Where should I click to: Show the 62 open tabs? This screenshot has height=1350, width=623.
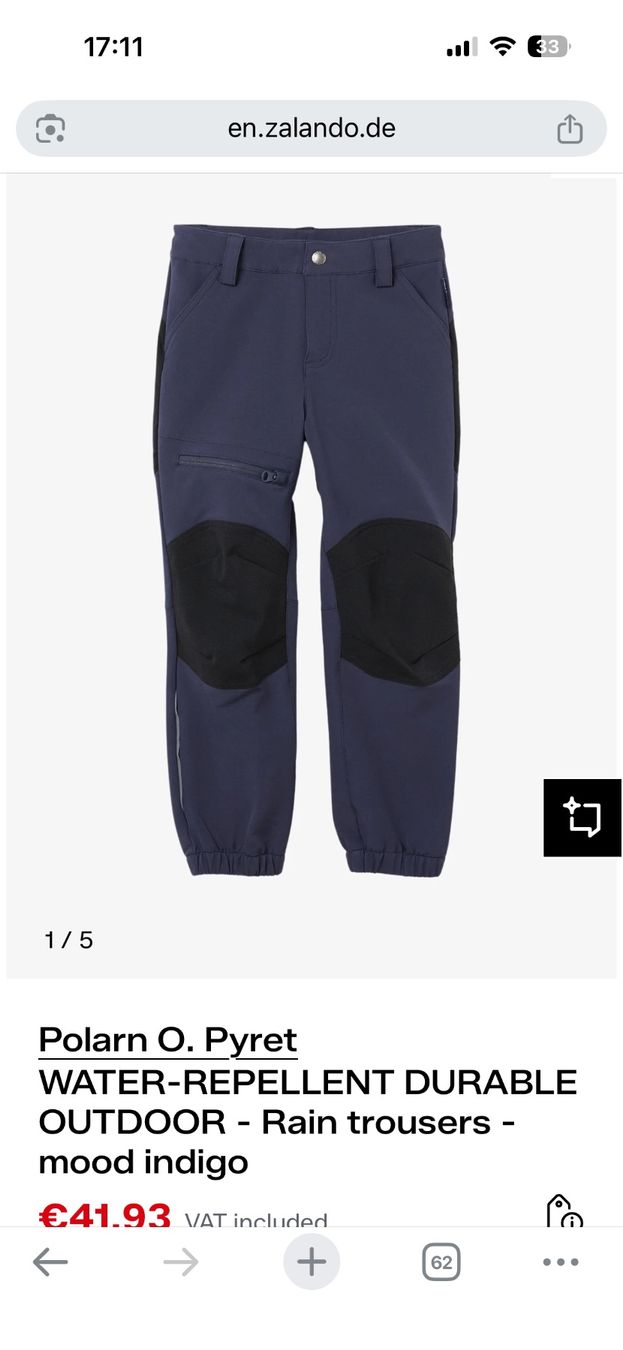pos(441,1262)
